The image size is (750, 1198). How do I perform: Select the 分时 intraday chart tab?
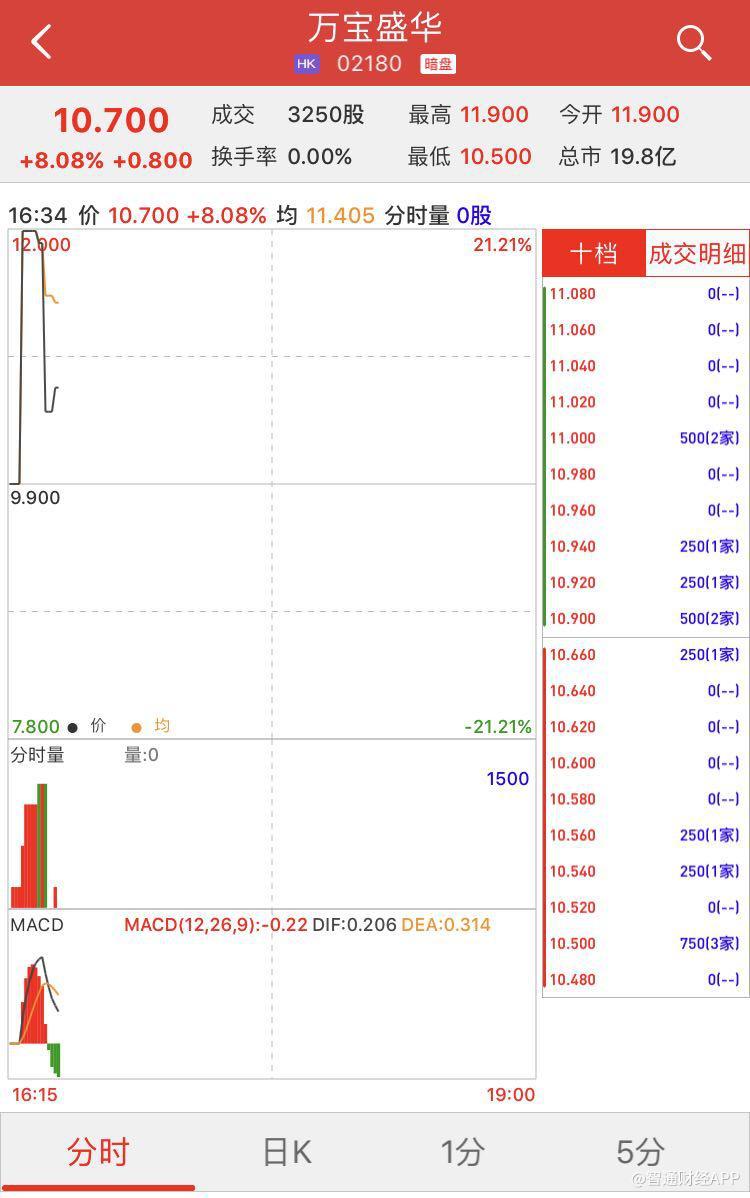(98, 1152)
